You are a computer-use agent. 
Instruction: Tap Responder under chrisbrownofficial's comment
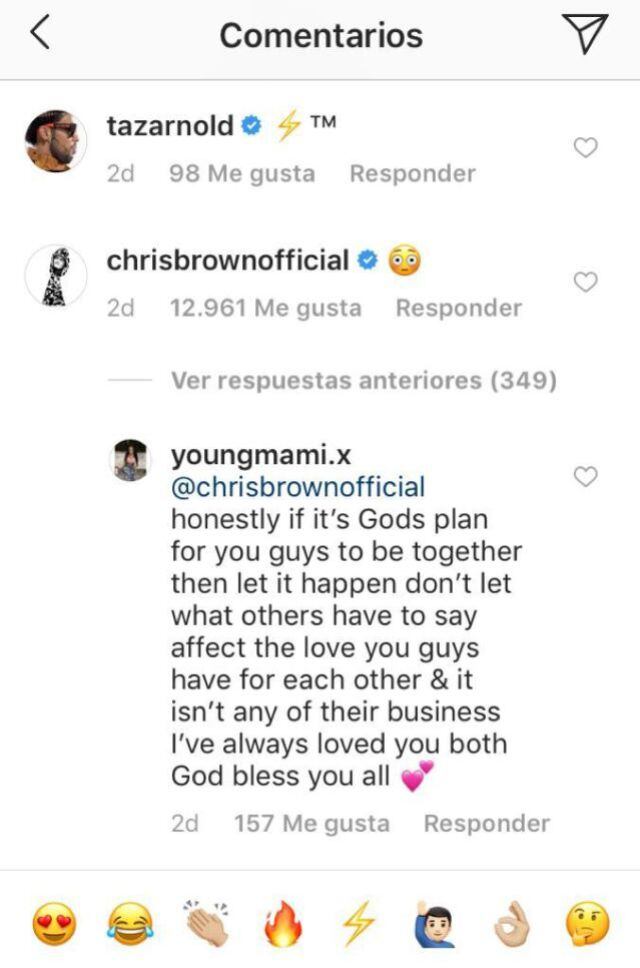pos(459,308)
